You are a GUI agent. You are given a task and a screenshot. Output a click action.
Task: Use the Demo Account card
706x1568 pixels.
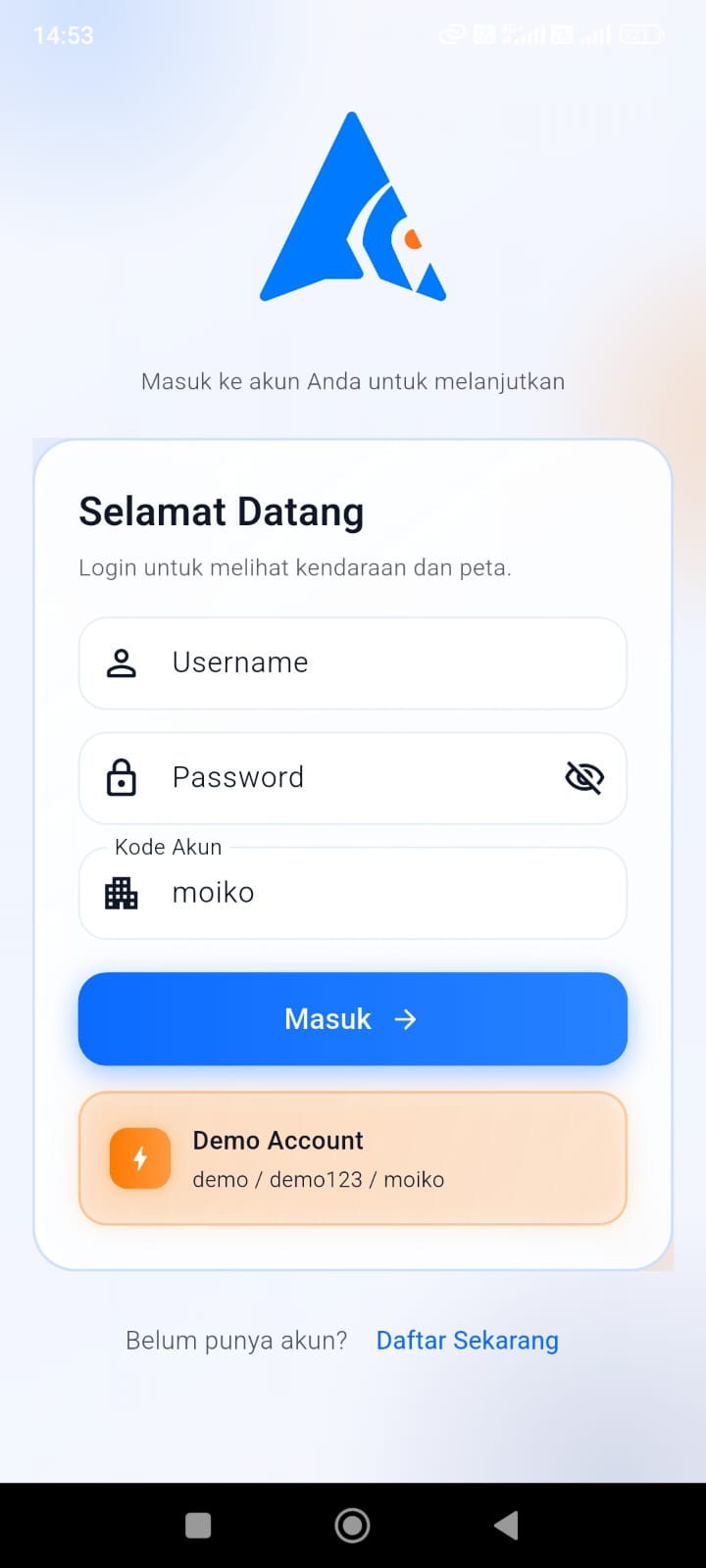click(x=353, y=1158)
